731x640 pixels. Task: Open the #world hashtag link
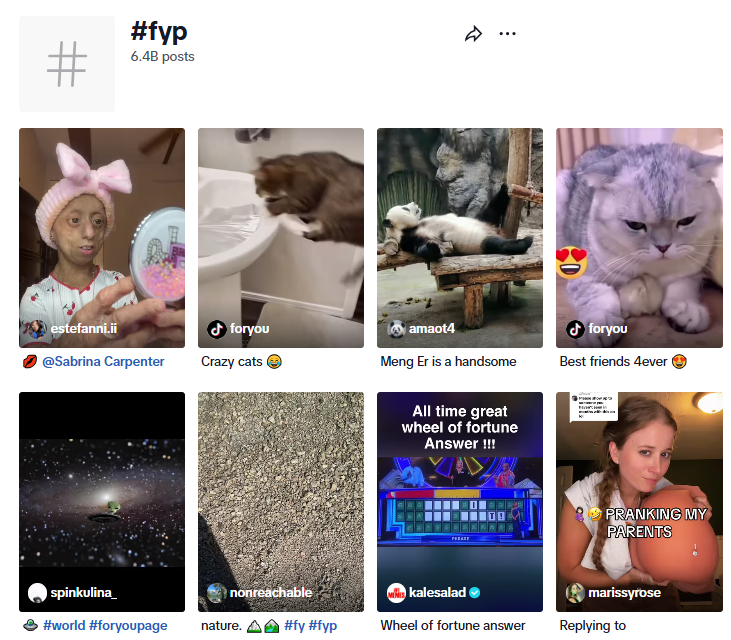point(66,625)
